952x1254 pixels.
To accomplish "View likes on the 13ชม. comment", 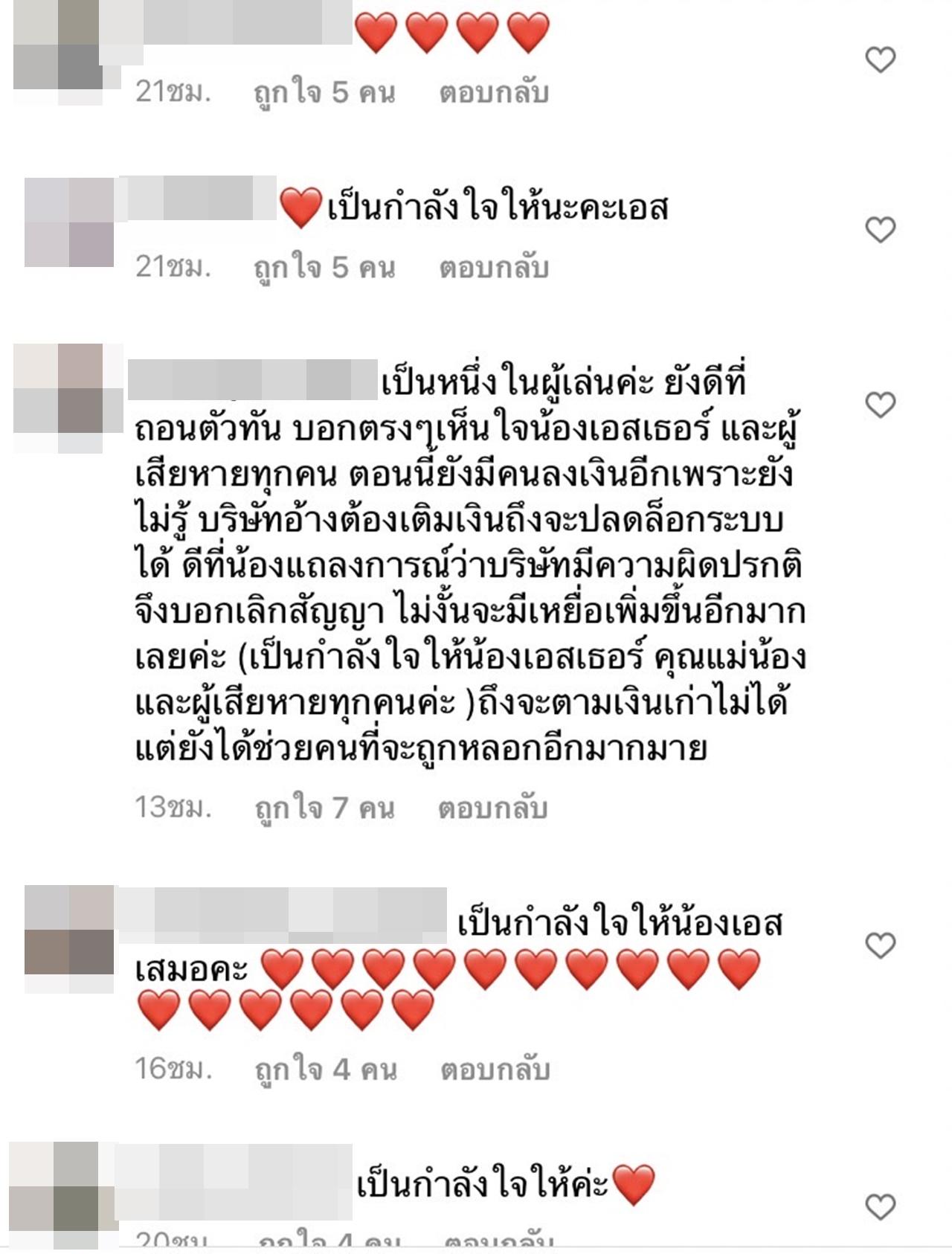I will pyautogui.click(x=324, y=808).
